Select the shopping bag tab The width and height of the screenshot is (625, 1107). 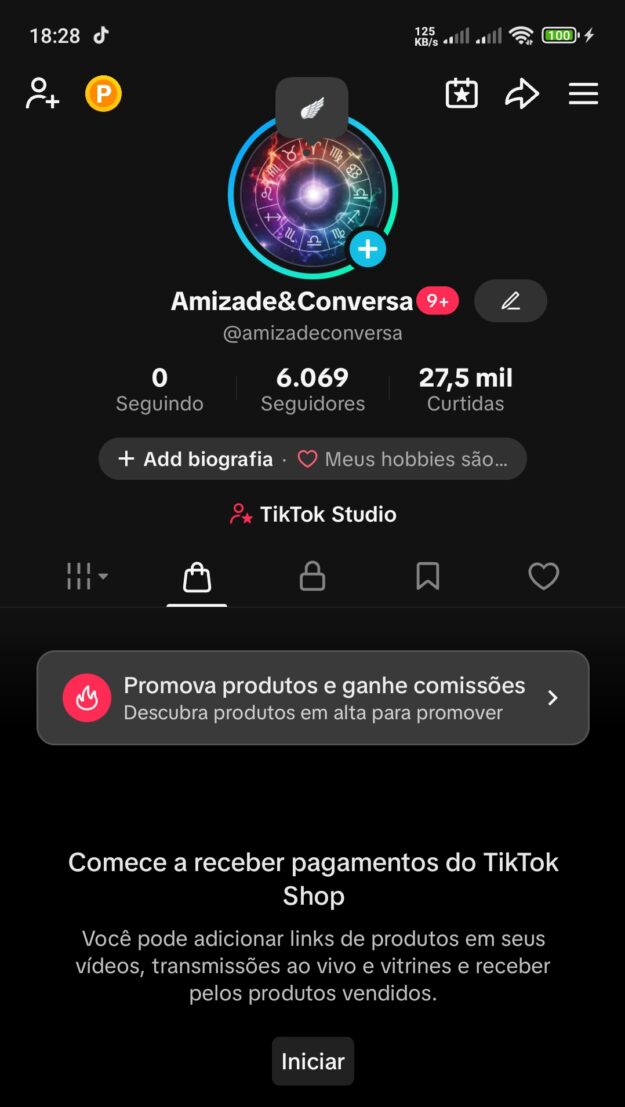[197, 577]
